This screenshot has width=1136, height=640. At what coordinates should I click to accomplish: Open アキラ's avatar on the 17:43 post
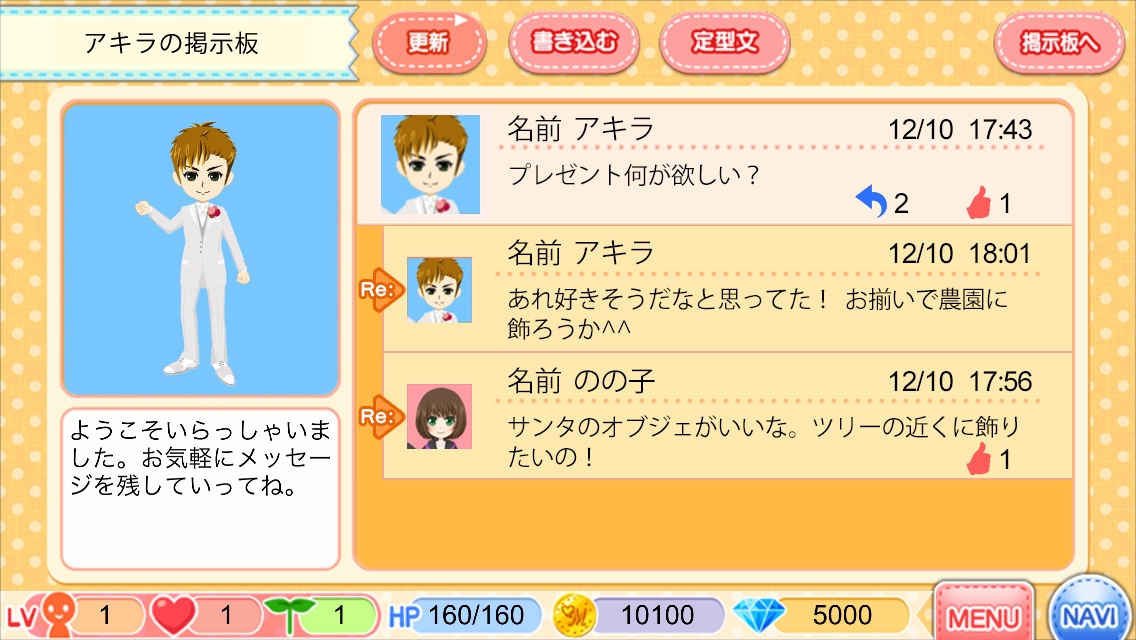(431, 165)
